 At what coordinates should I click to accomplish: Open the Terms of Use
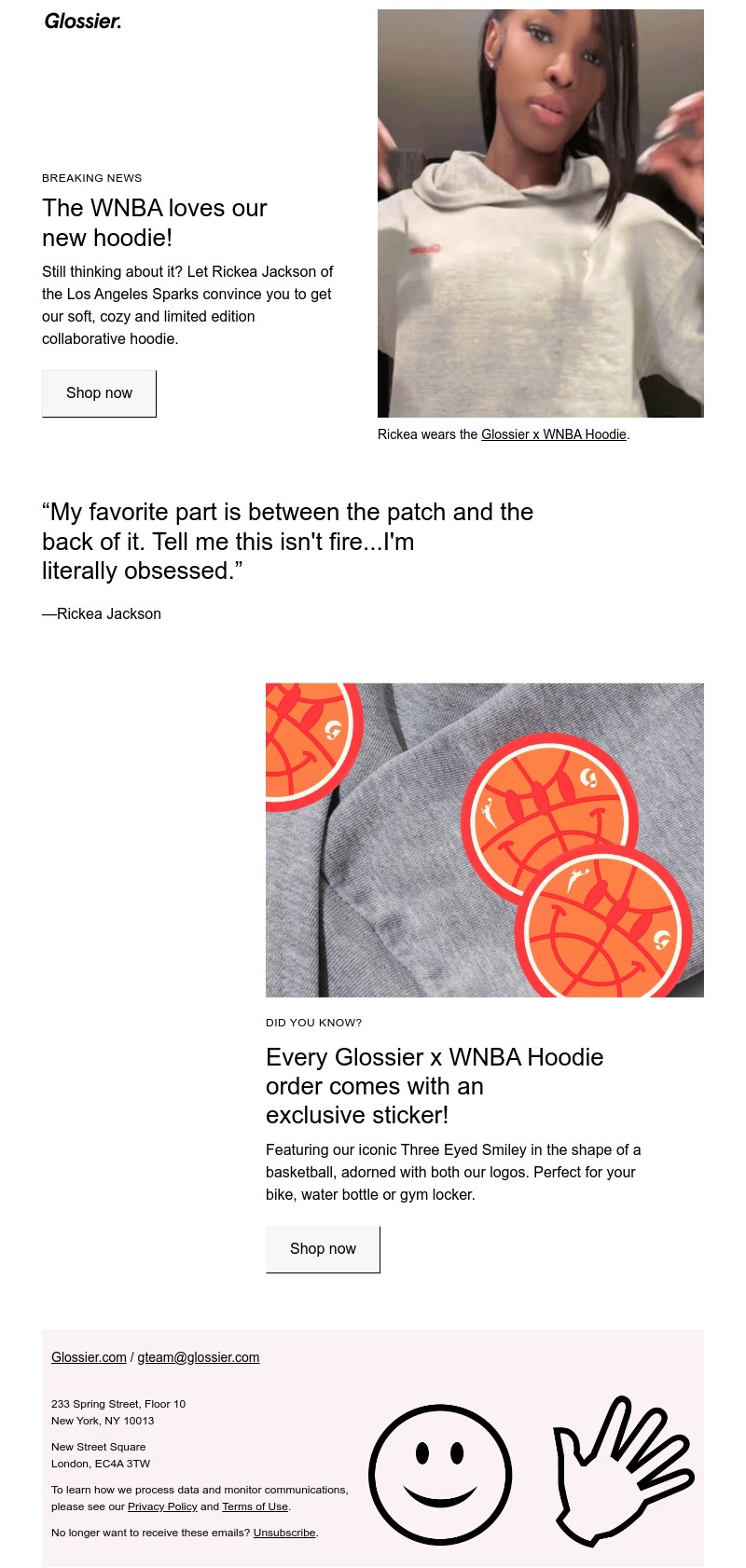click(255, 1506)
